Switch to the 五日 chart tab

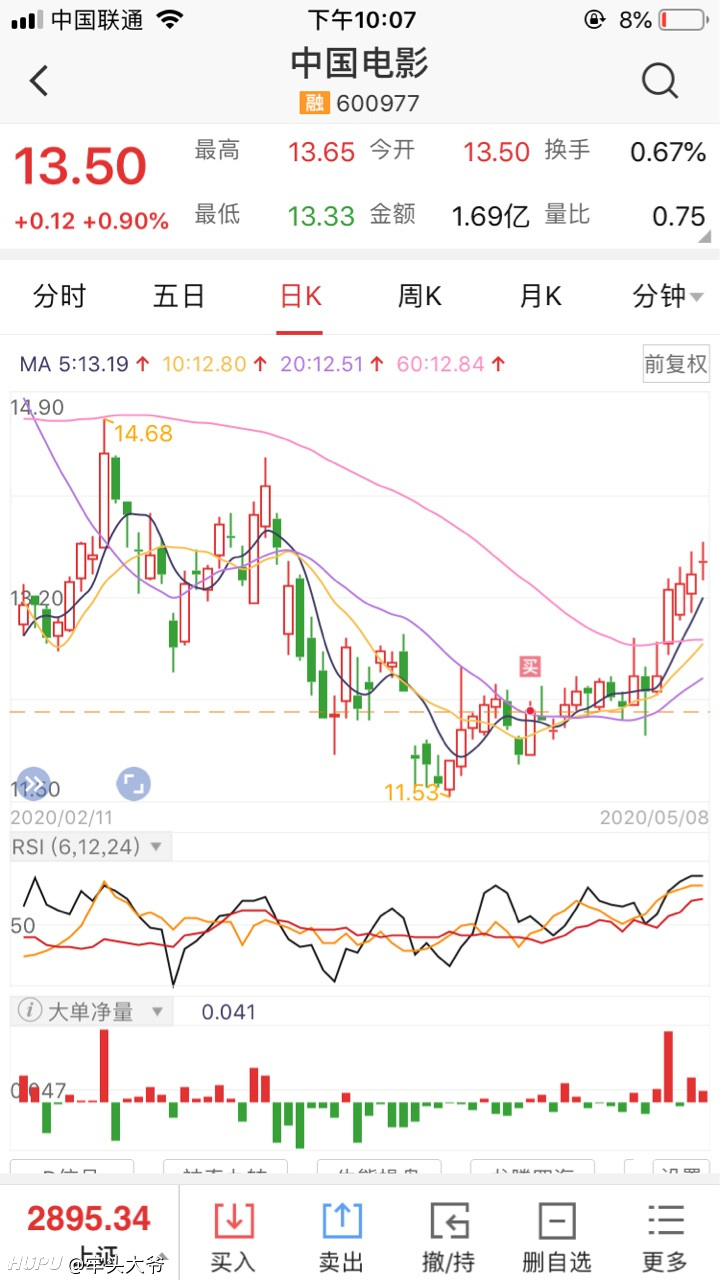[x=179, y=296]
